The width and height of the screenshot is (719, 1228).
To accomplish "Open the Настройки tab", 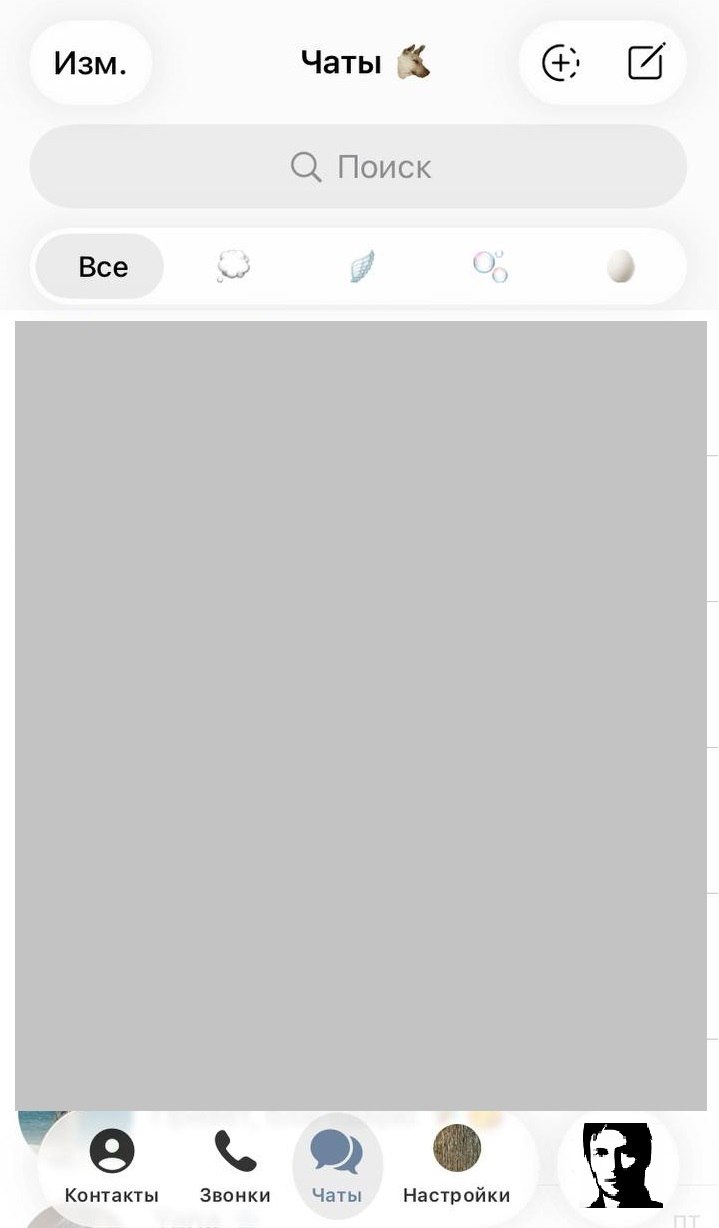I will coord(456,1166).
